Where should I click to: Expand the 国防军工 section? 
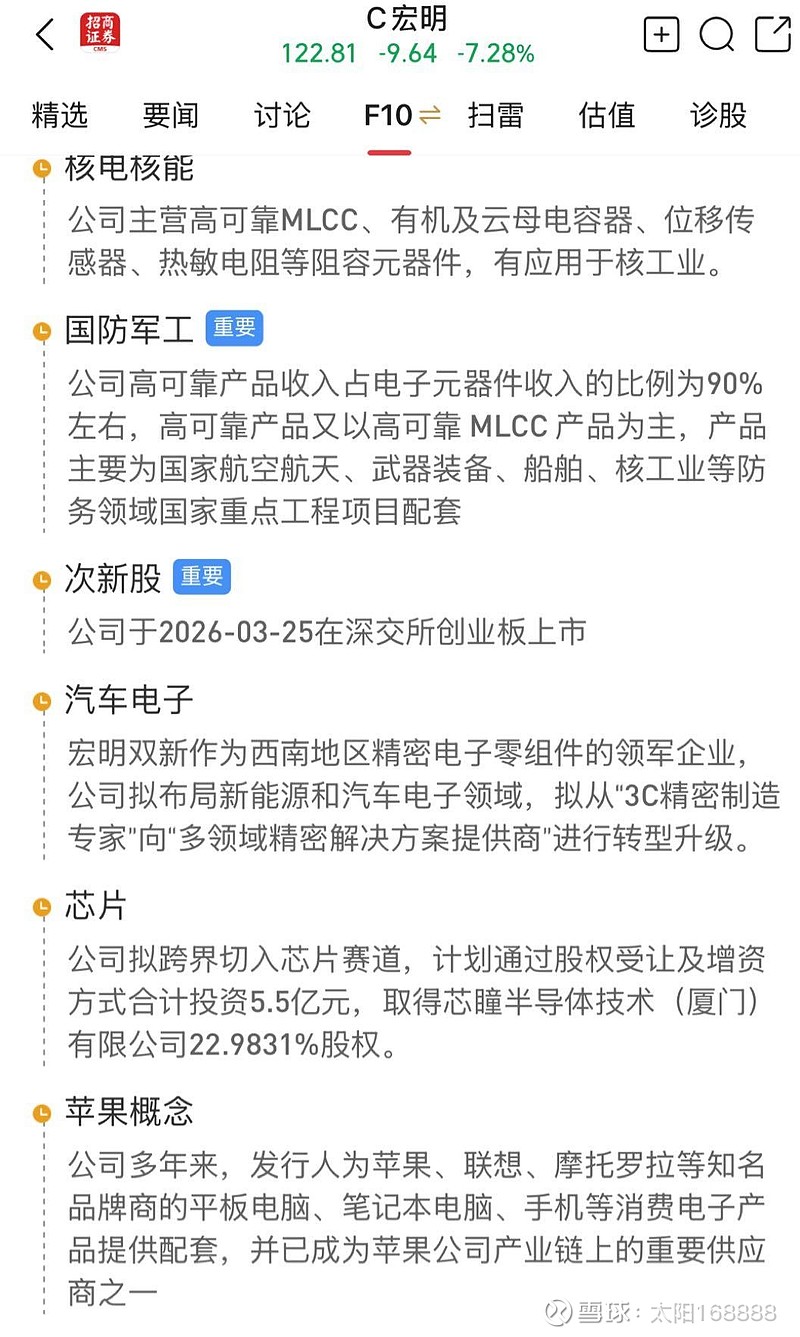128,329
